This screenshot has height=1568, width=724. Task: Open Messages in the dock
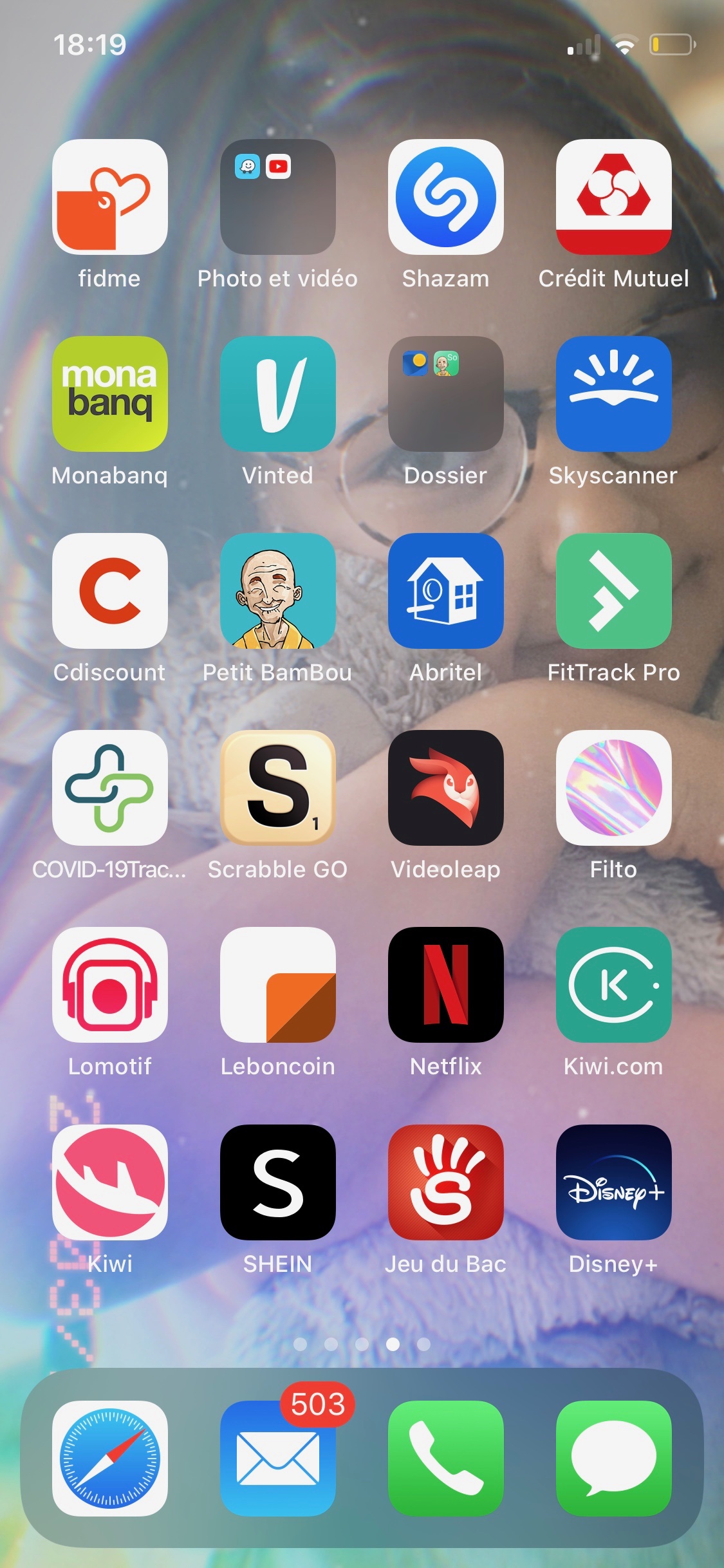coord(613,1459)
